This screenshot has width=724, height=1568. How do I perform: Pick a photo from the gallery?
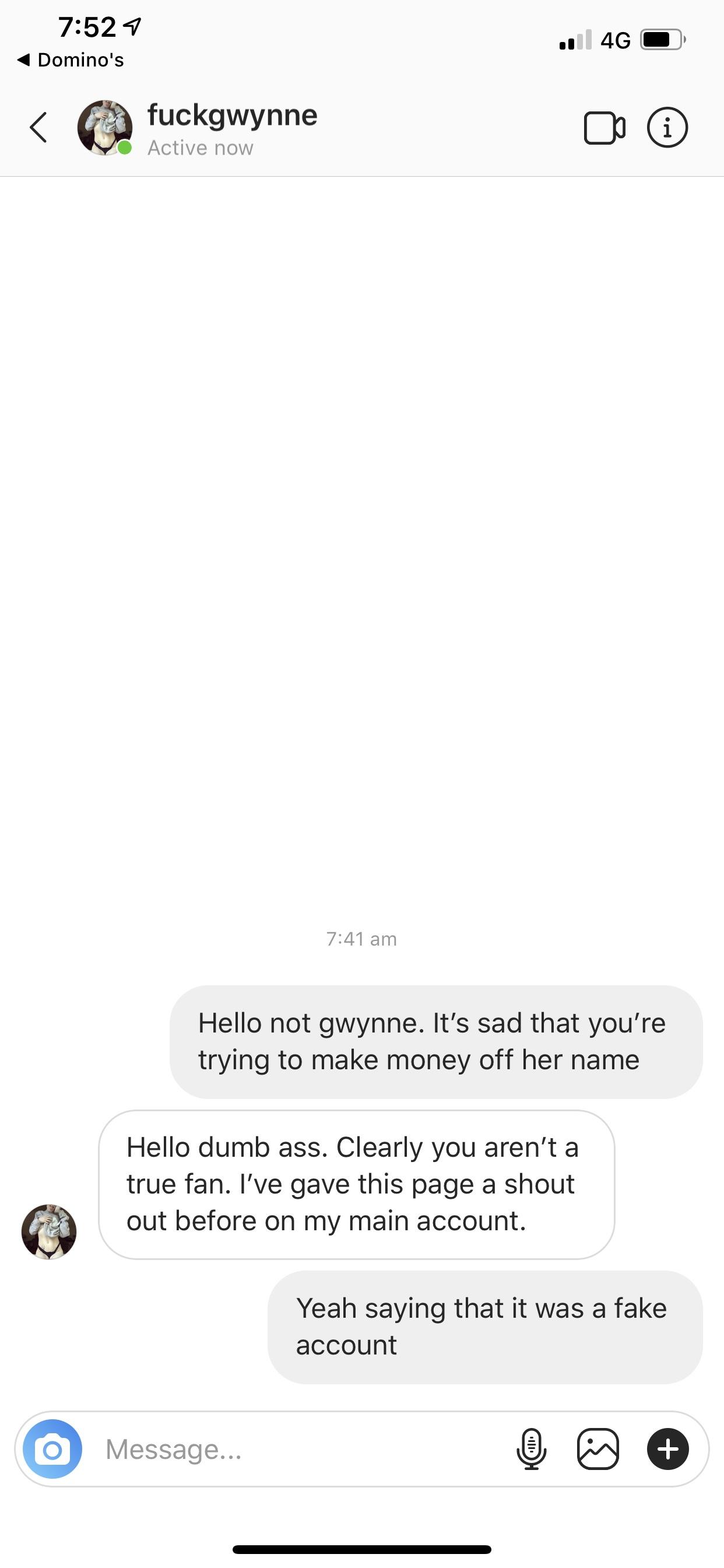click(598, 1450)
